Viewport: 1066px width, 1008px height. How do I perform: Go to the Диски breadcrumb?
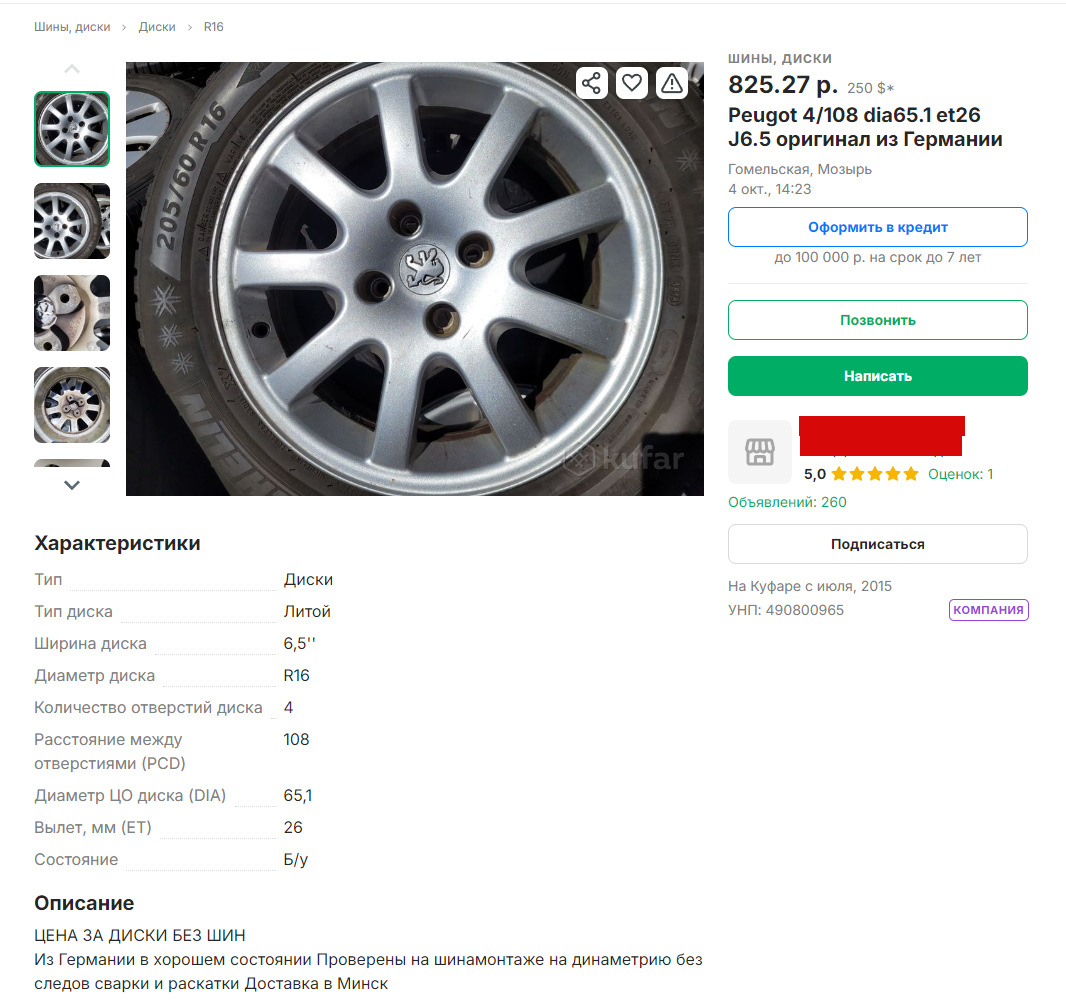(x=157, y=27)
